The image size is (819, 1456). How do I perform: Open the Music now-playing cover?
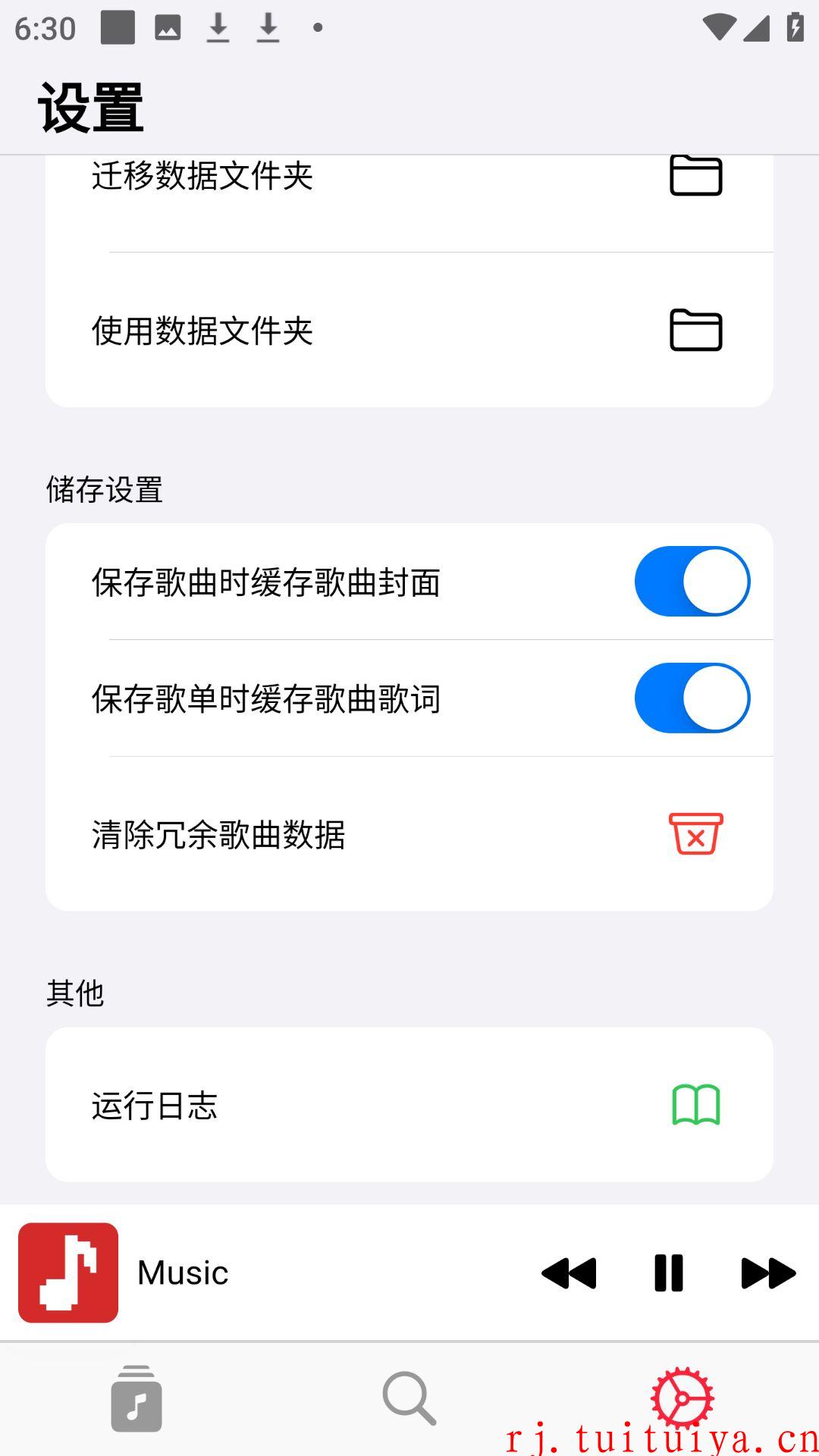pyautogui.click(x=68, y=1272)
